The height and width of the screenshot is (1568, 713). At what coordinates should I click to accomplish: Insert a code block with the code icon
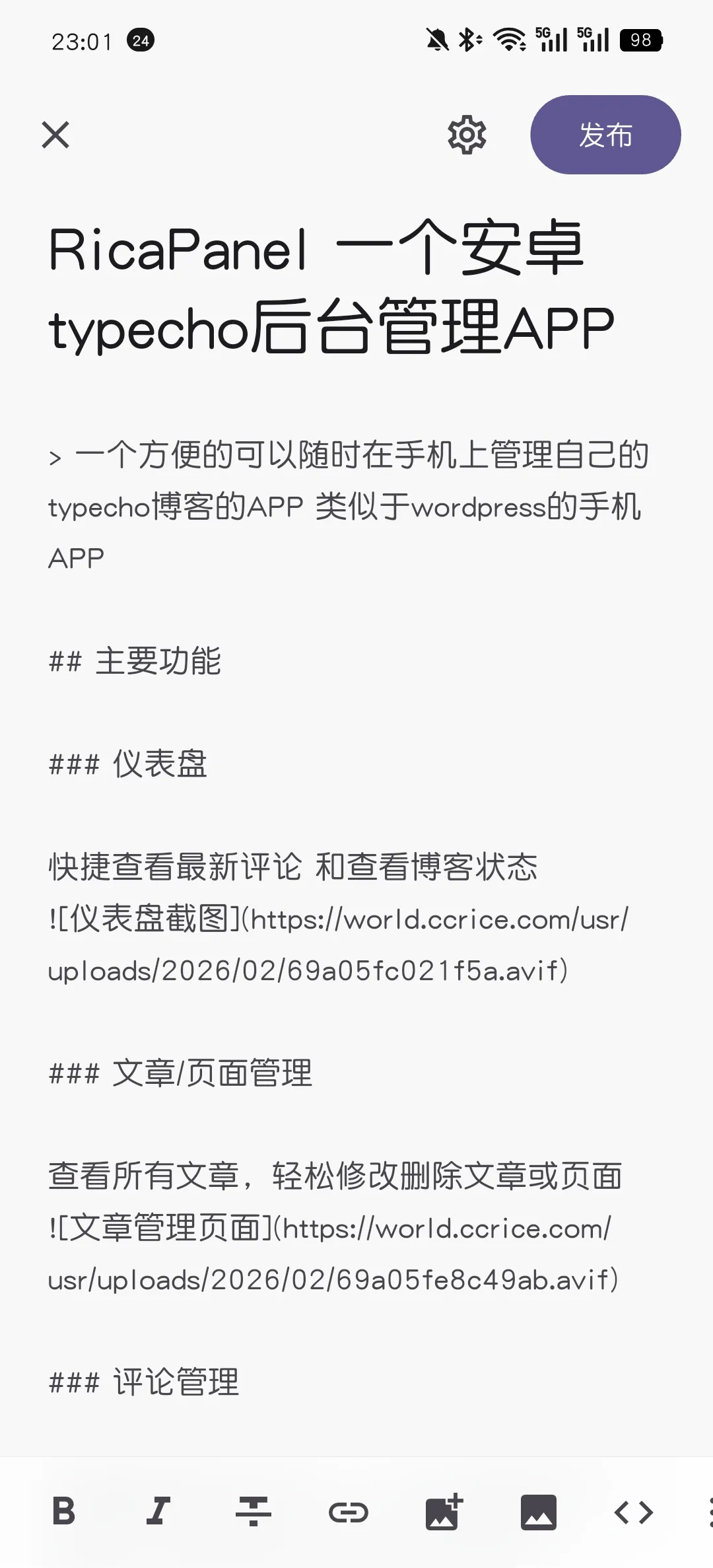(634, 1513)
